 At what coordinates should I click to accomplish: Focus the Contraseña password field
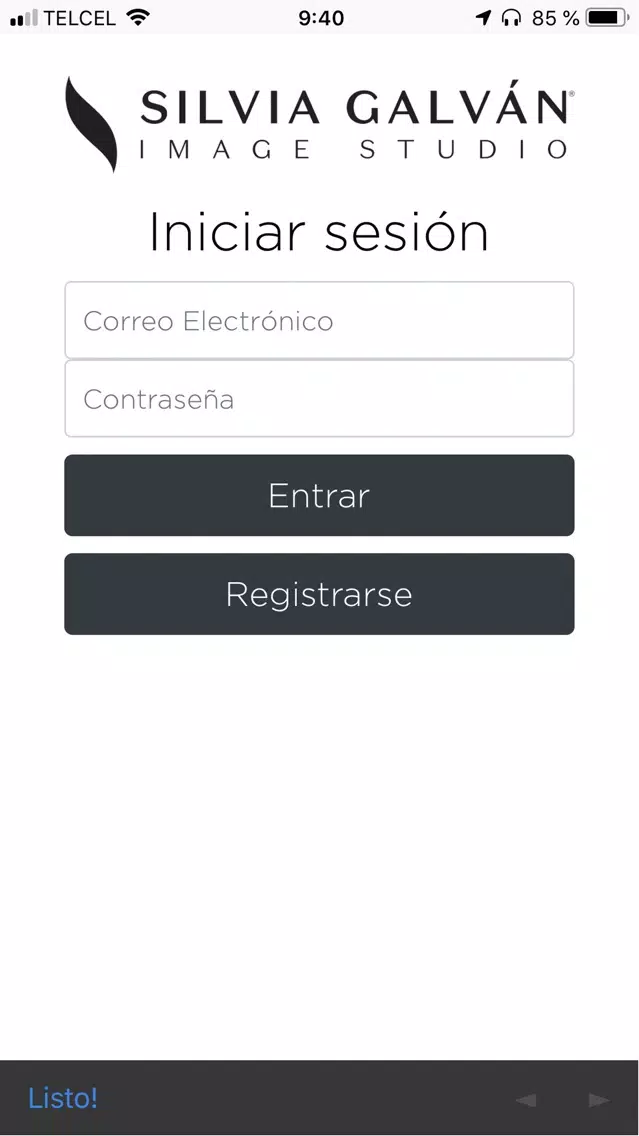(320, 399)
